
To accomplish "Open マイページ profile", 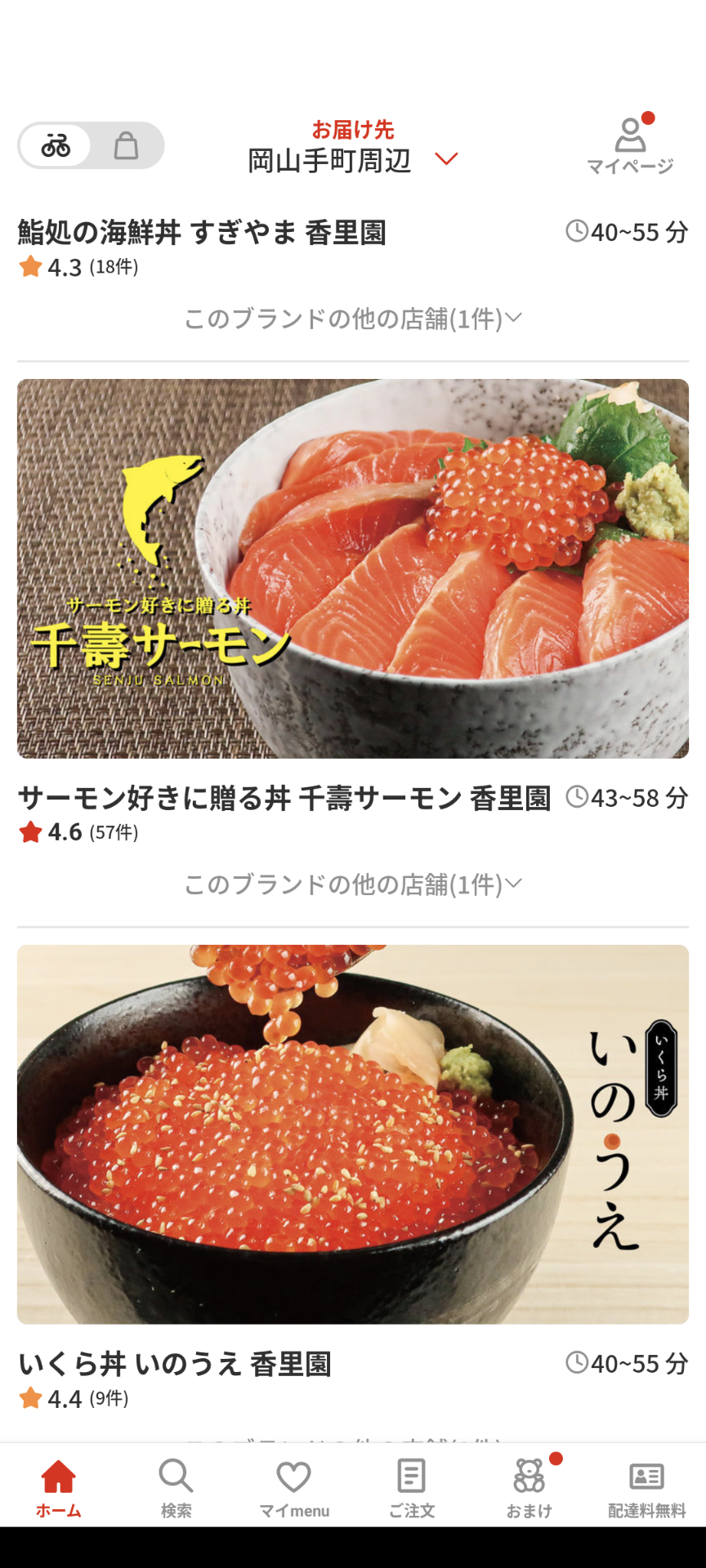I will point(630,146).
